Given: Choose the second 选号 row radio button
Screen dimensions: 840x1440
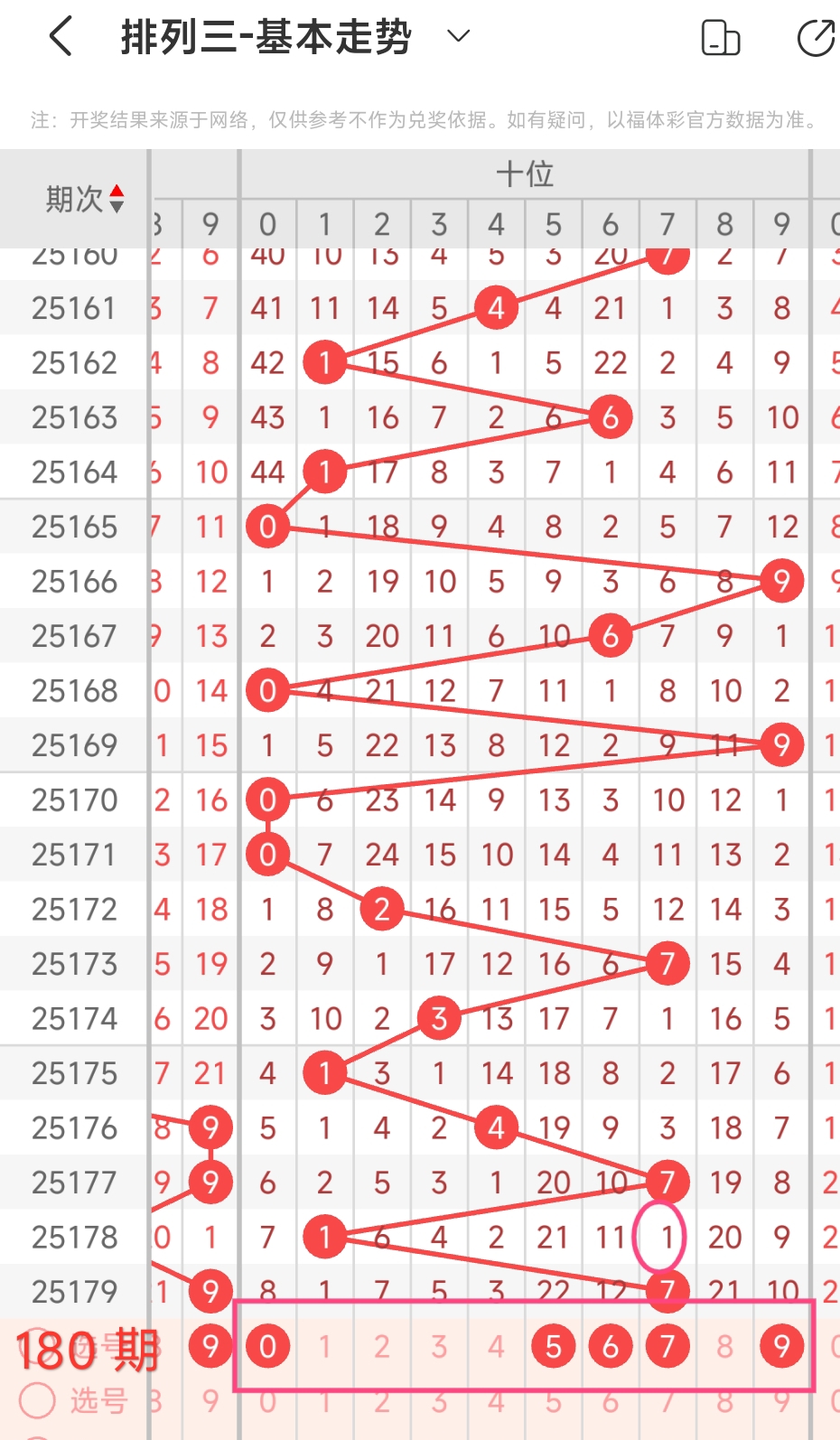Looking at the screenshot, I should 38,1401.
